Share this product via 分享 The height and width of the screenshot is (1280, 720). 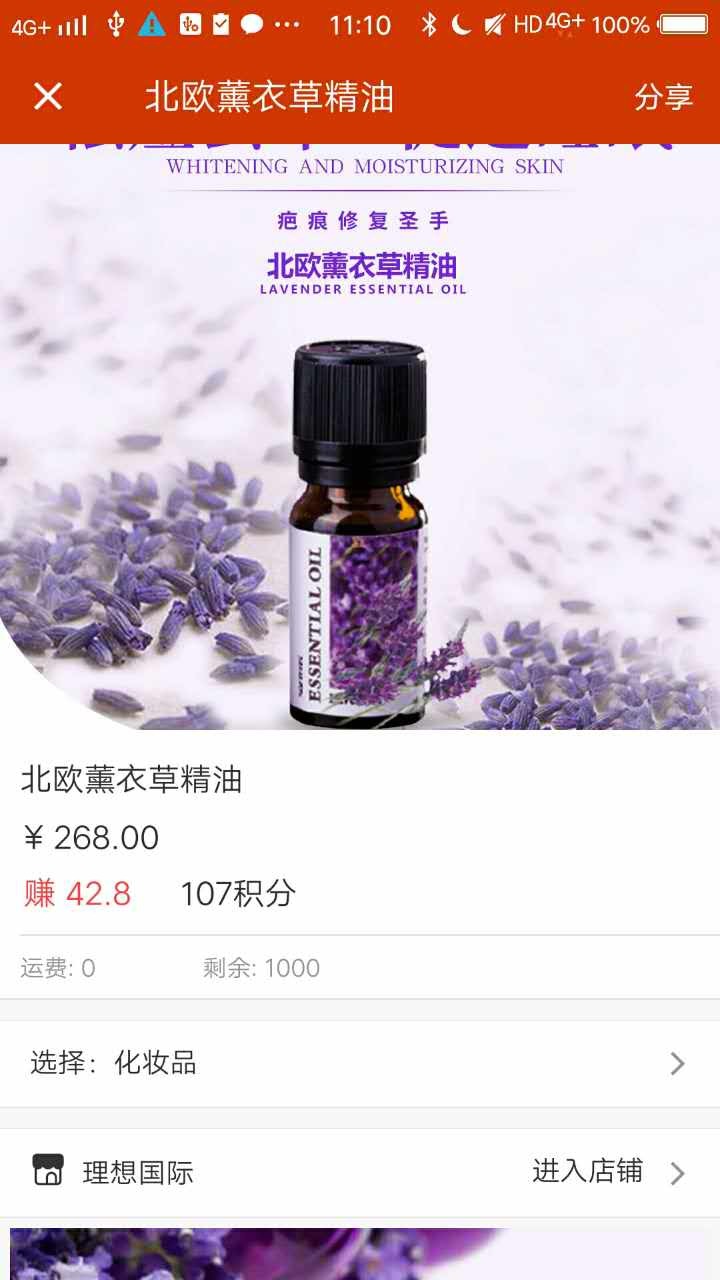(663, 97)
